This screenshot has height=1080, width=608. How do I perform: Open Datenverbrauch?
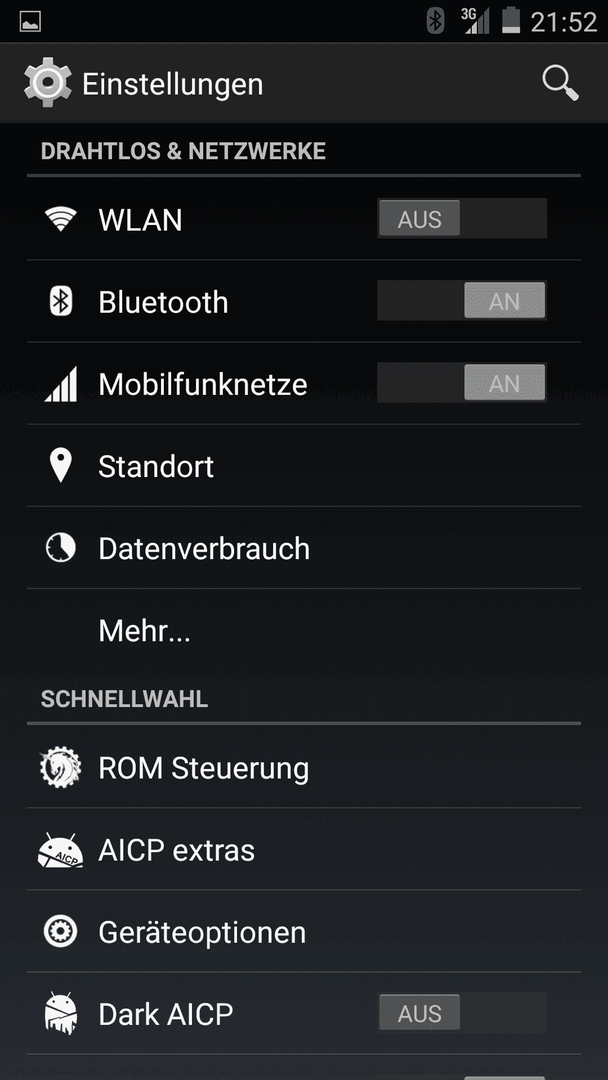(304, 548)
